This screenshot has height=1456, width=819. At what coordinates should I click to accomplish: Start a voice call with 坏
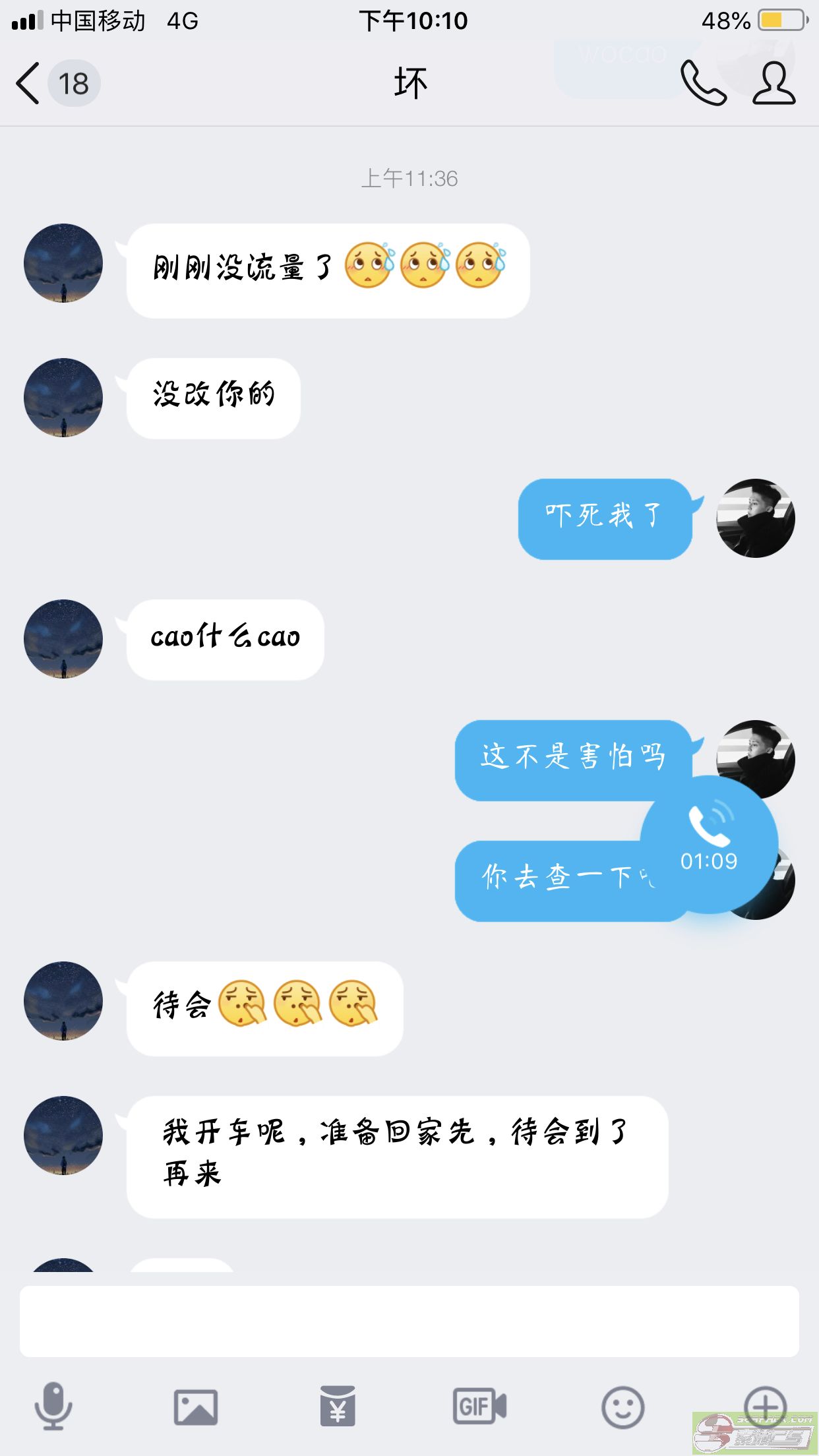[x=703, y=84]
